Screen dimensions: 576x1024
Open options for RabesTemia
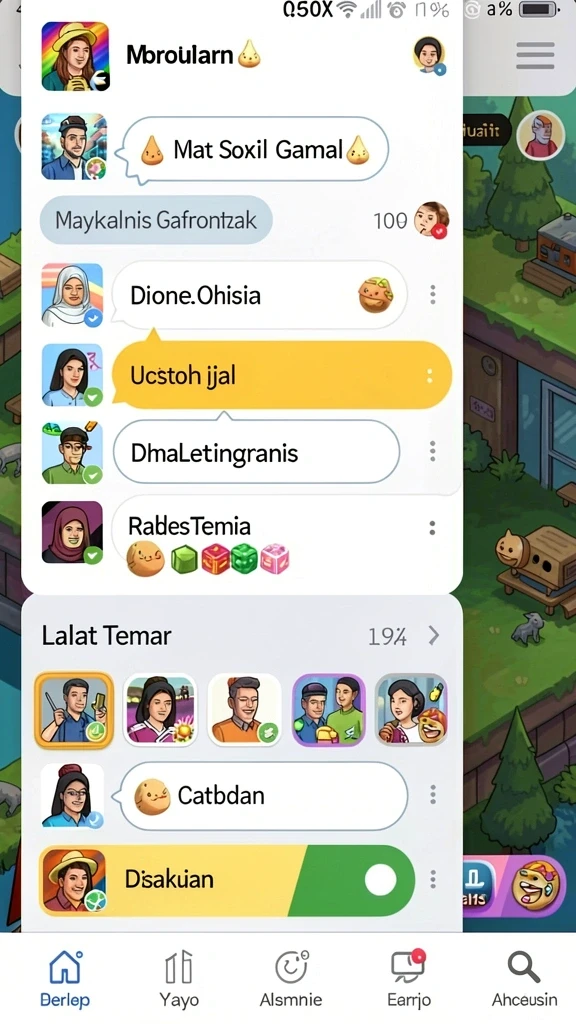432,528
